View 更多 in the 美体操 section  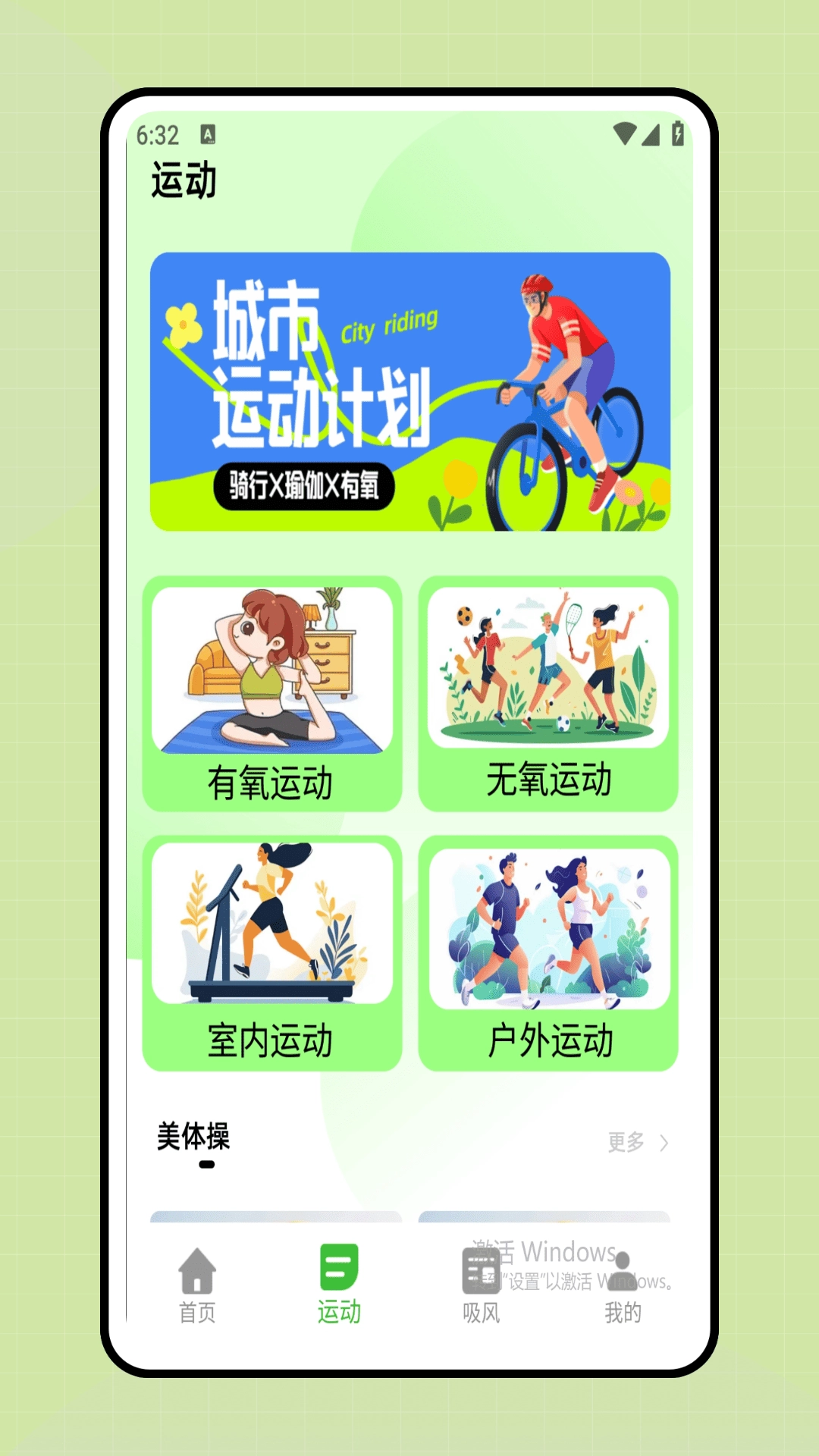tap(637, 1142)
